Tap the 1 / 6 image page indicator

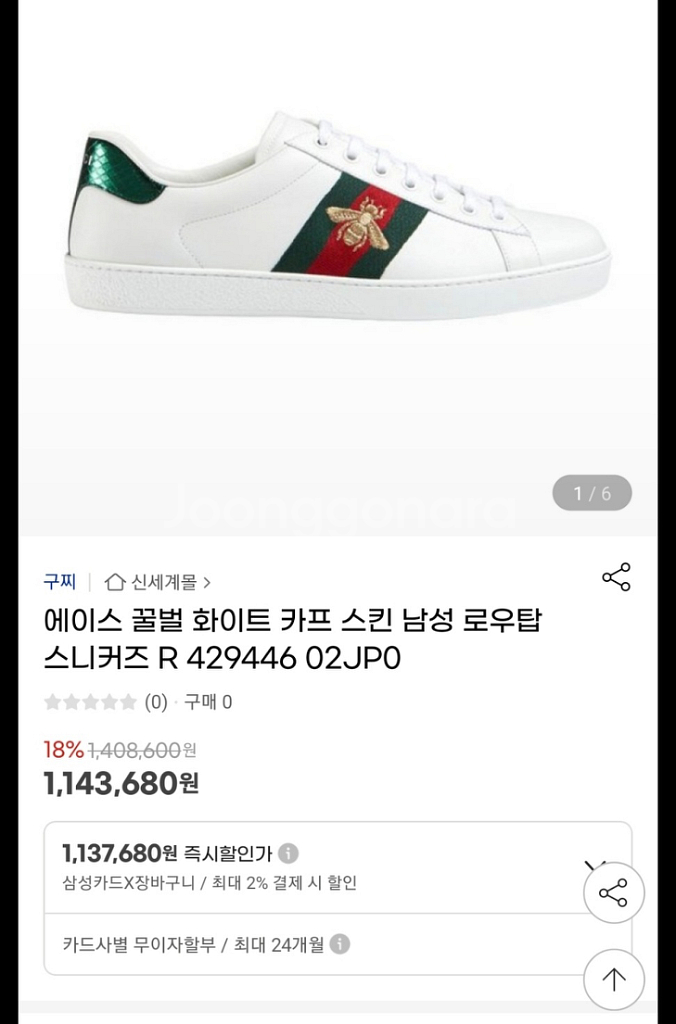[592, 493]
